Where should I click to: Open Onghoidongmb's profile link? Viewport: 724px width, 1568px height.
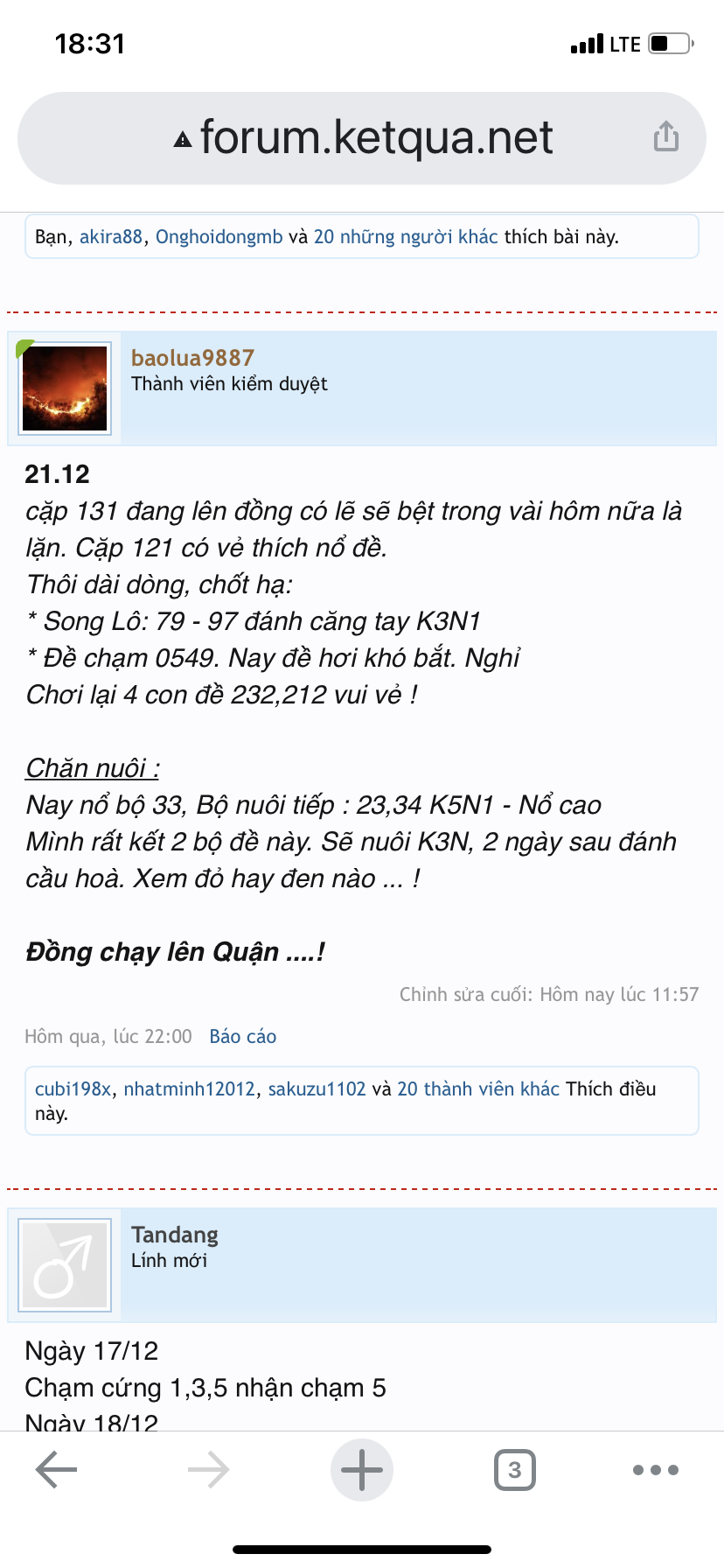(x=219, y=236)
